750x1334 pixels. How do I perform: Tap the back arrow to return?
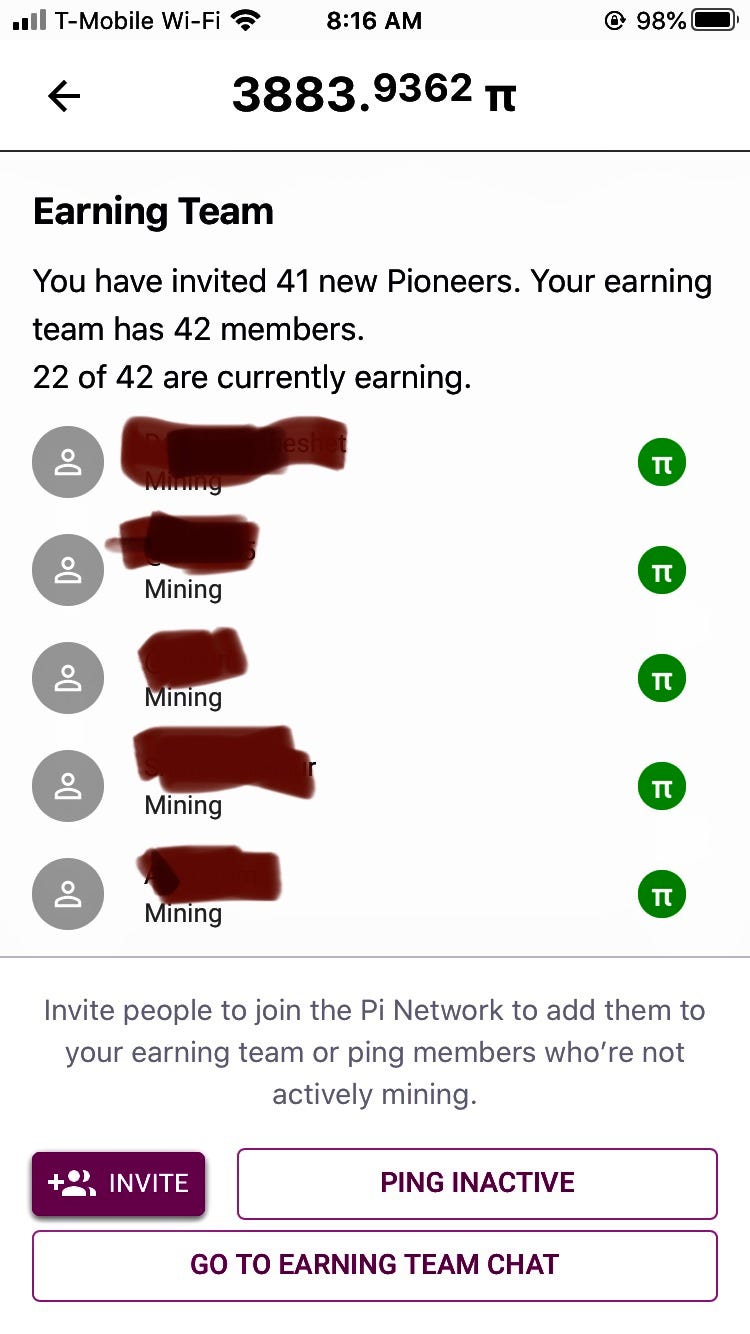64,96
